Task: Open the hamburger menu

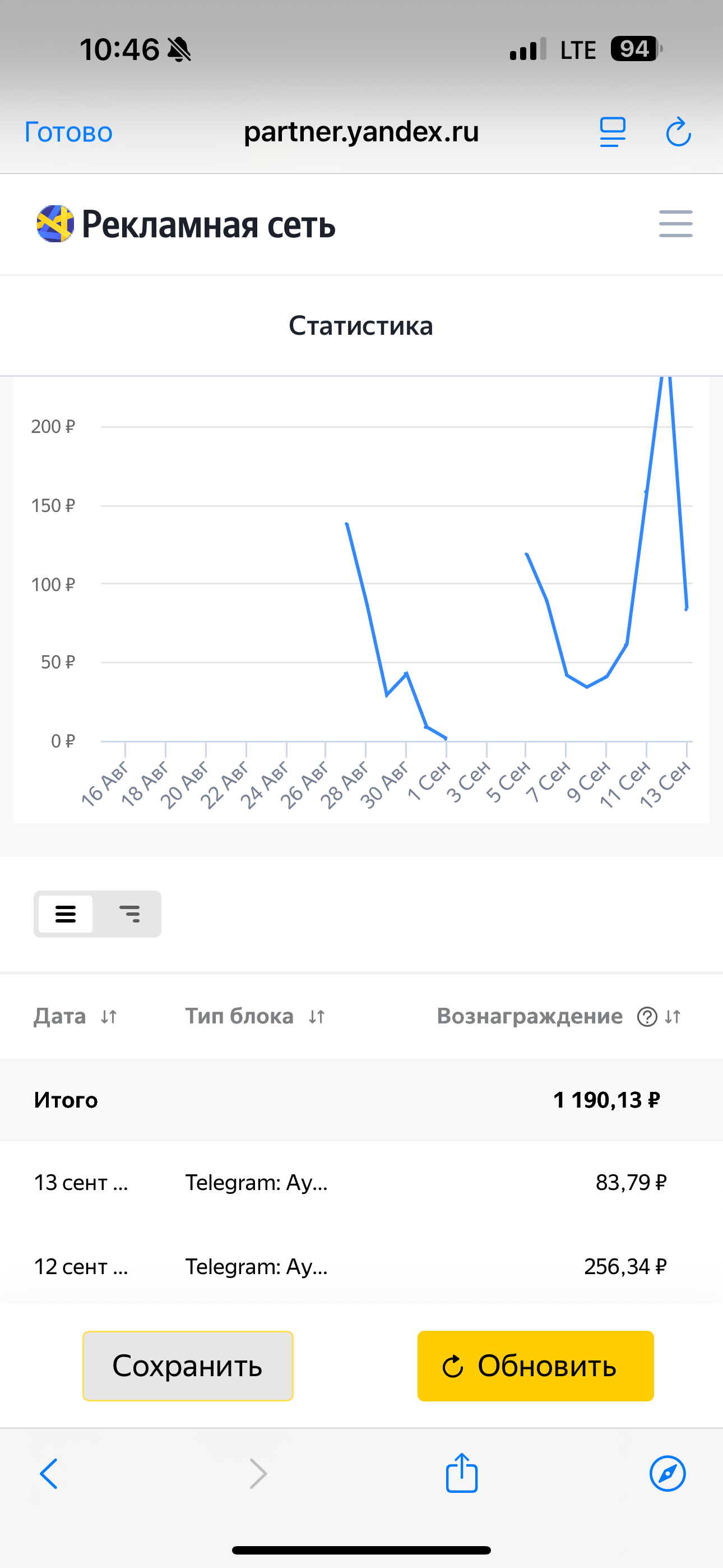Action: coord(675,223)
